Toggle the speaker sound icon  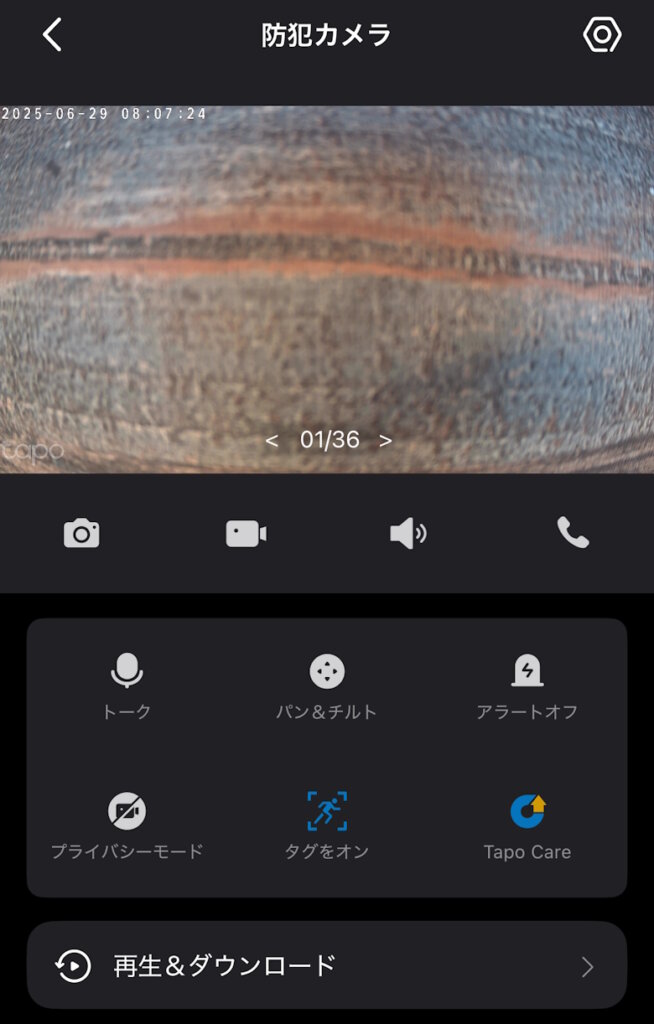(408, 533)
